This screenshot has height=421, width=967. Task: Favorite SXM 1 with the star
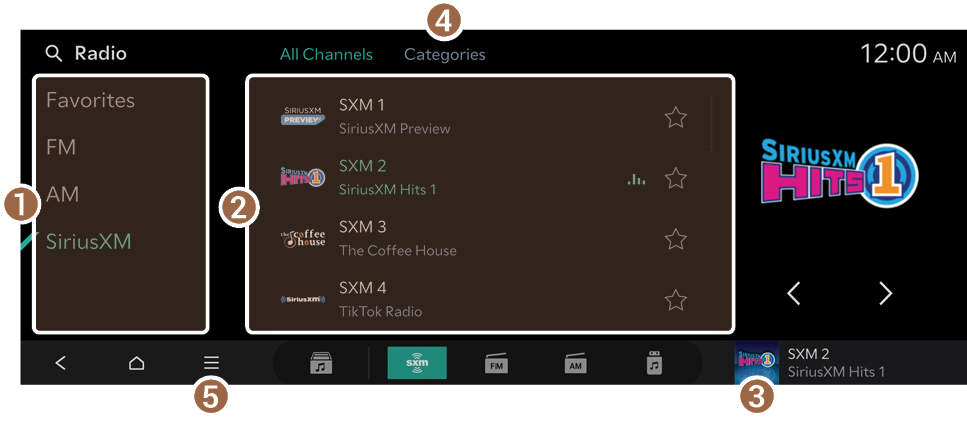[676, 117]
